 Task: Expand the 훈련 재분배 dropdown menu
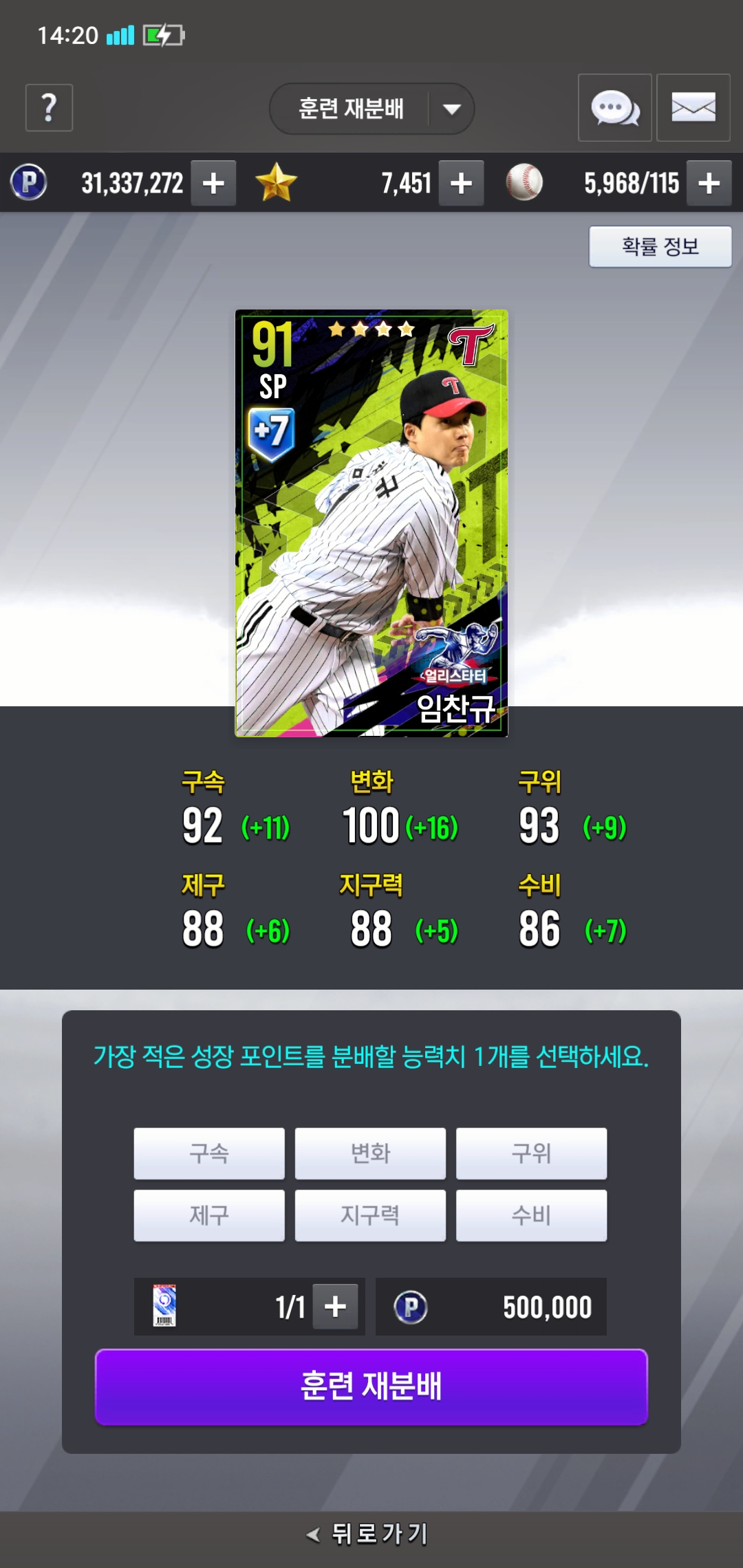[x=371, y=109]
